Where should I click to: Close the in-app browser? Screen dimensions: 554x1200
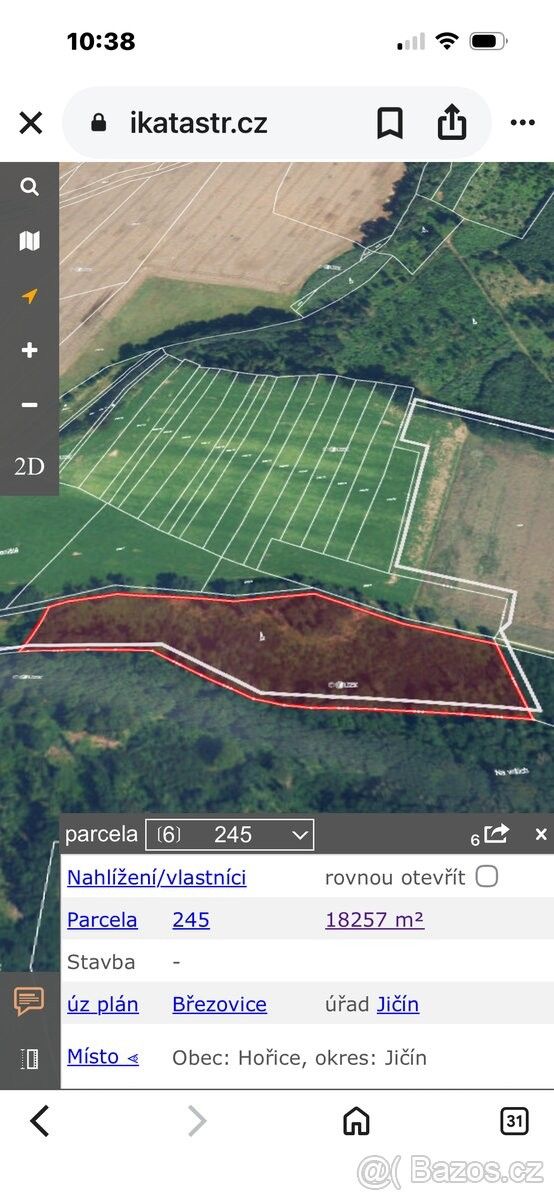click(31, 123)
